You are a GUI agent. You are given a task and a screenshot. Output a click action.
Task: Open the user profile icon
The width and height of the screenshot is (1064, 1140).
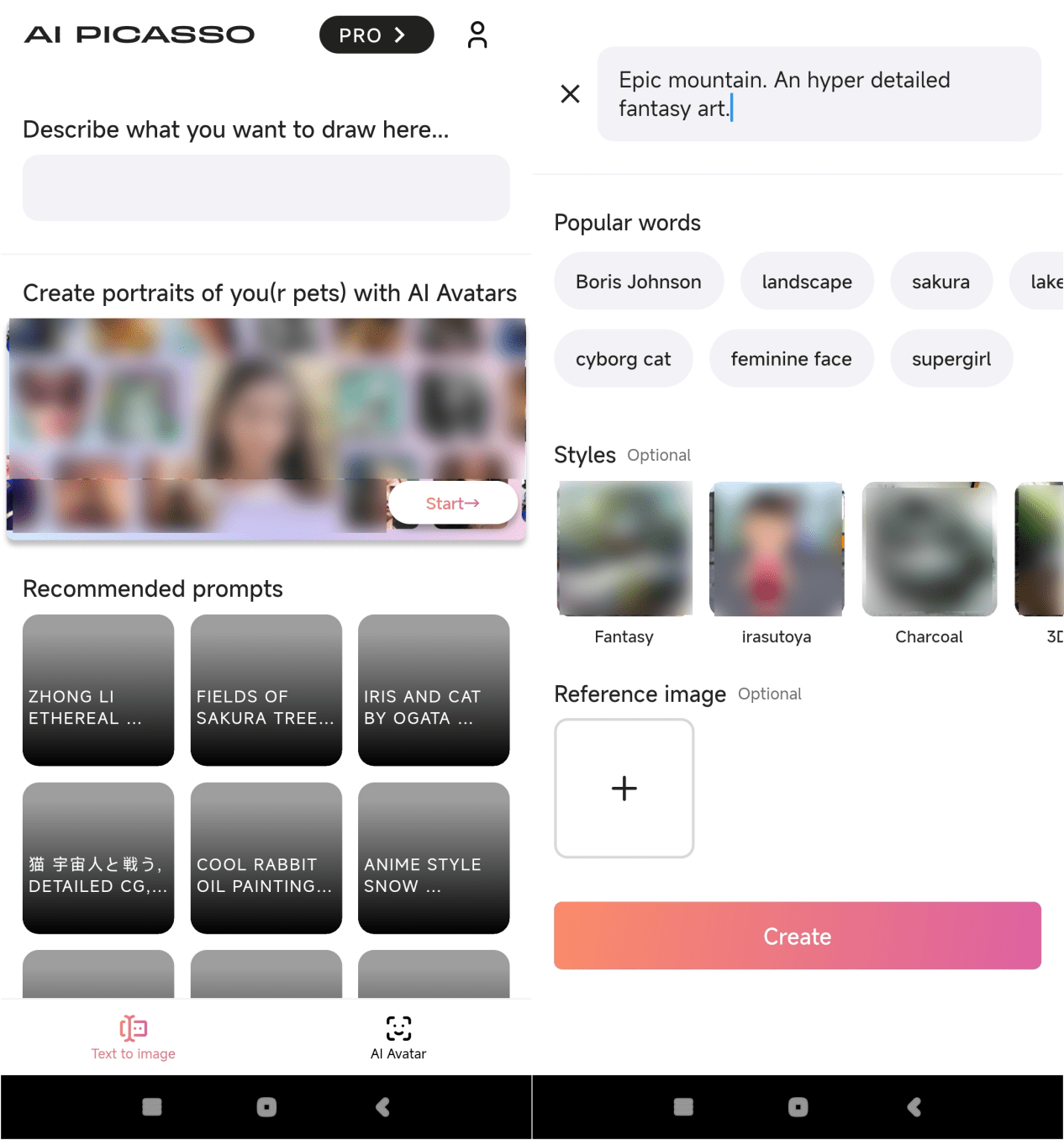[477, 35]
